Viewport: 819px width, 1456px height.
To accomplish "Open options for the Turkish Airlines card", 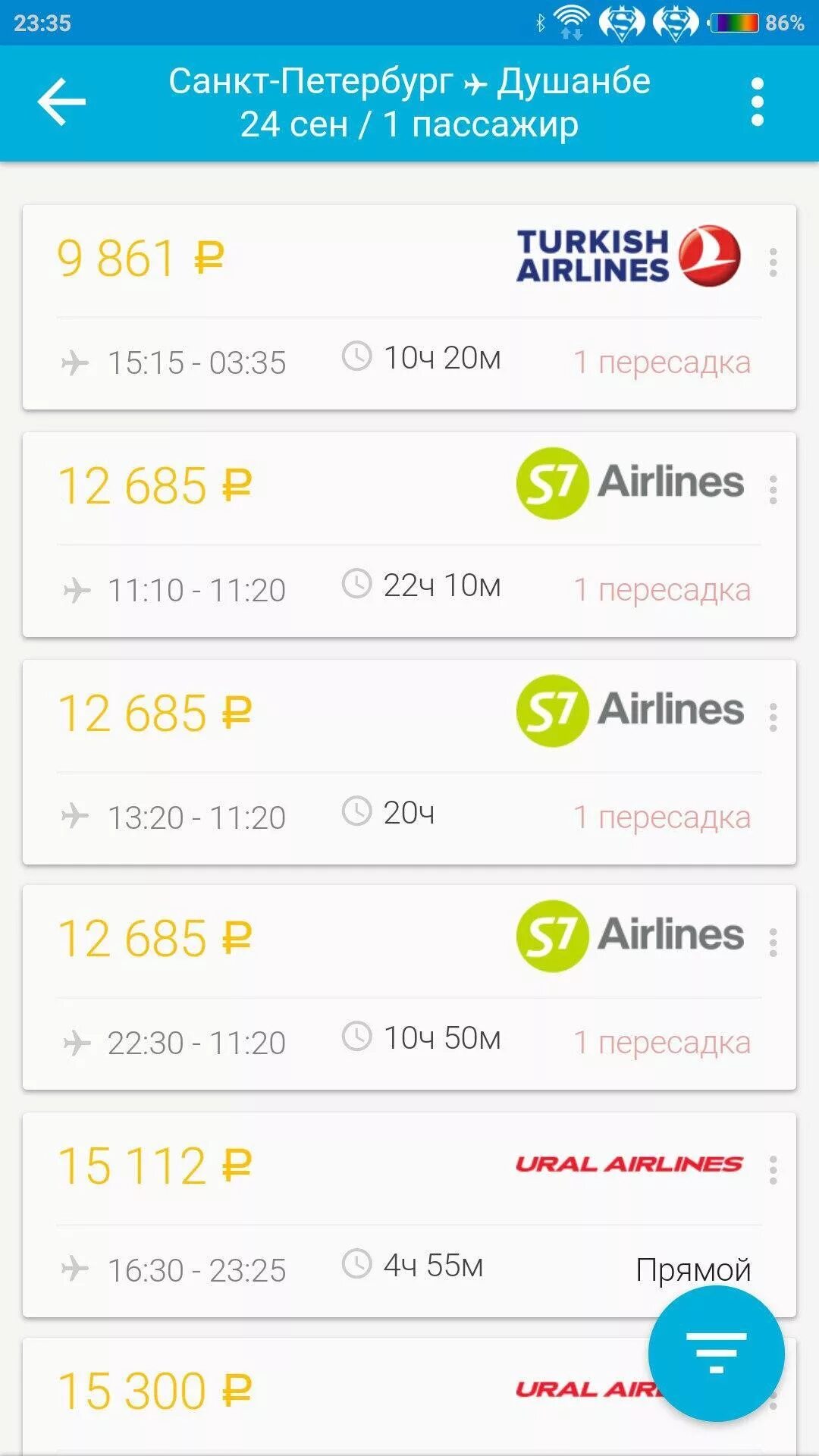I will 773,262.
